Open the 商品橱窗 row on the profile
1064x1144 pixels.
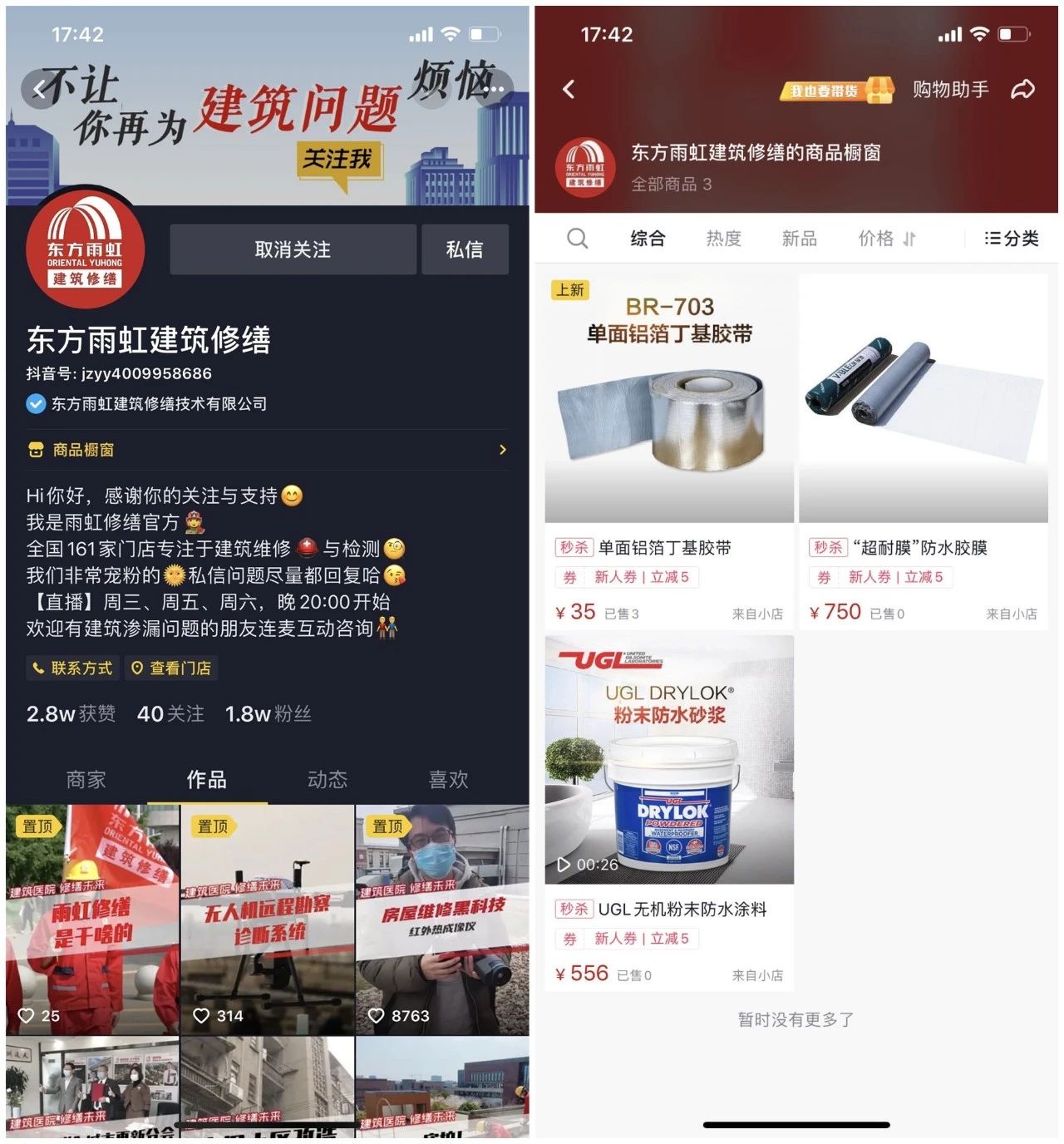(x=266, y=450)
